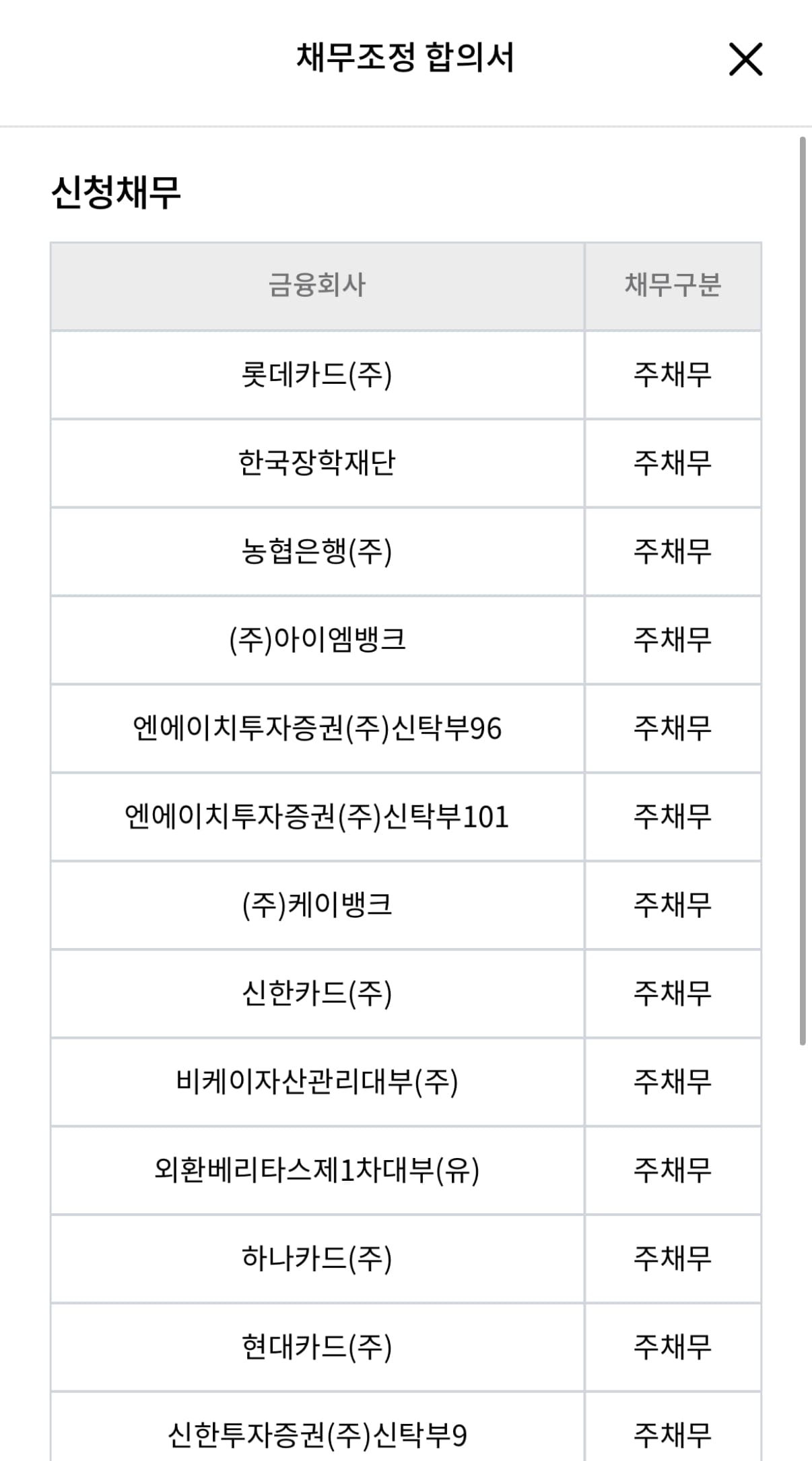Select the 한국장학재단 row

(318, 463)
